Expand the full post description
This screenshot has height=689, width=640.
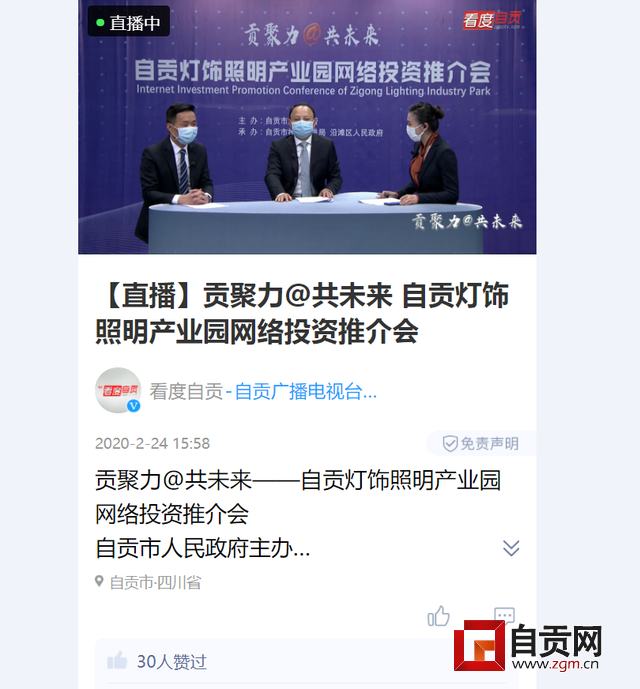click(x=511, y=548)
